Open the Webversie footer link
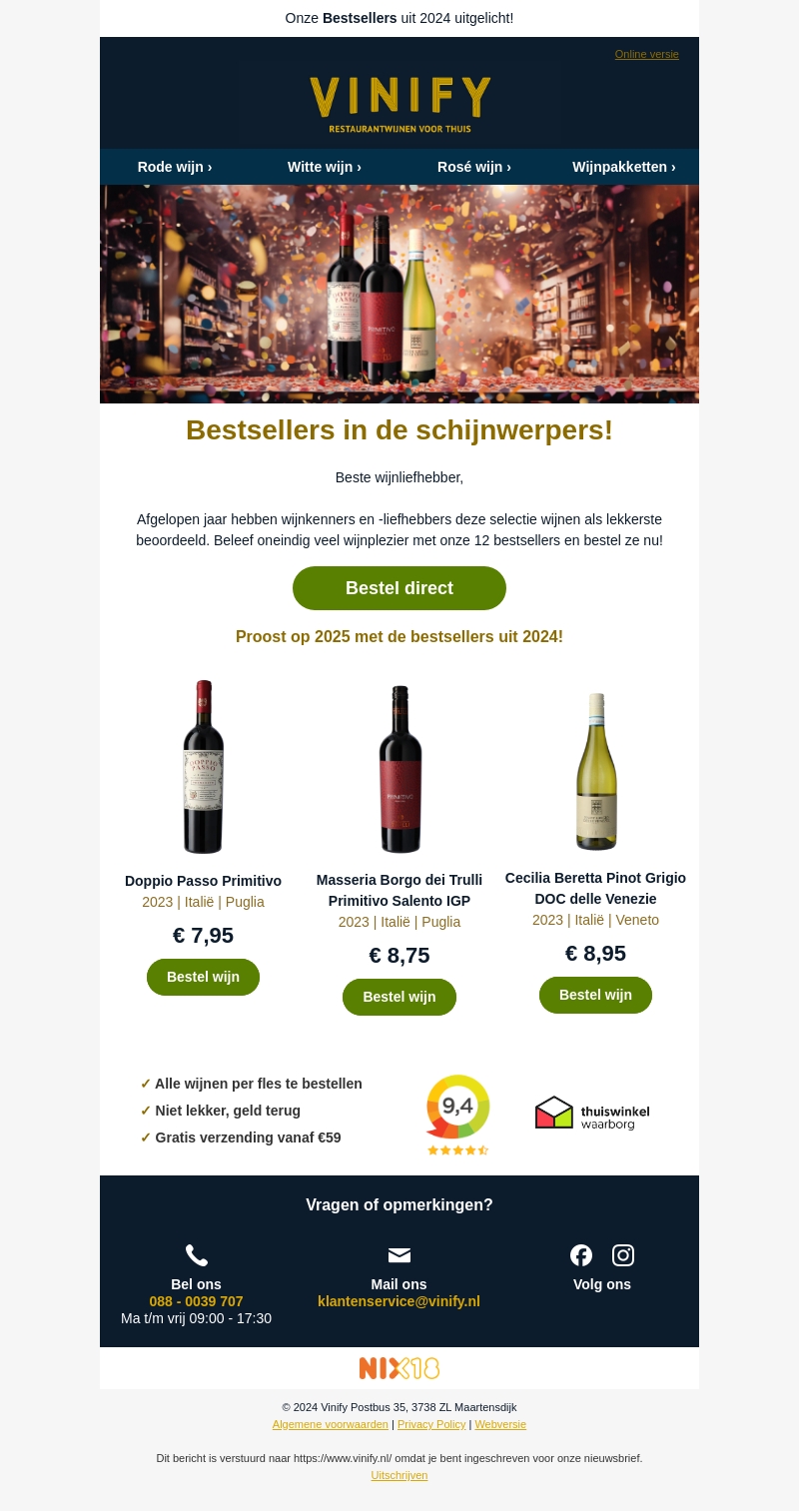This screenshot has height=1512, width=799. 500,1424
